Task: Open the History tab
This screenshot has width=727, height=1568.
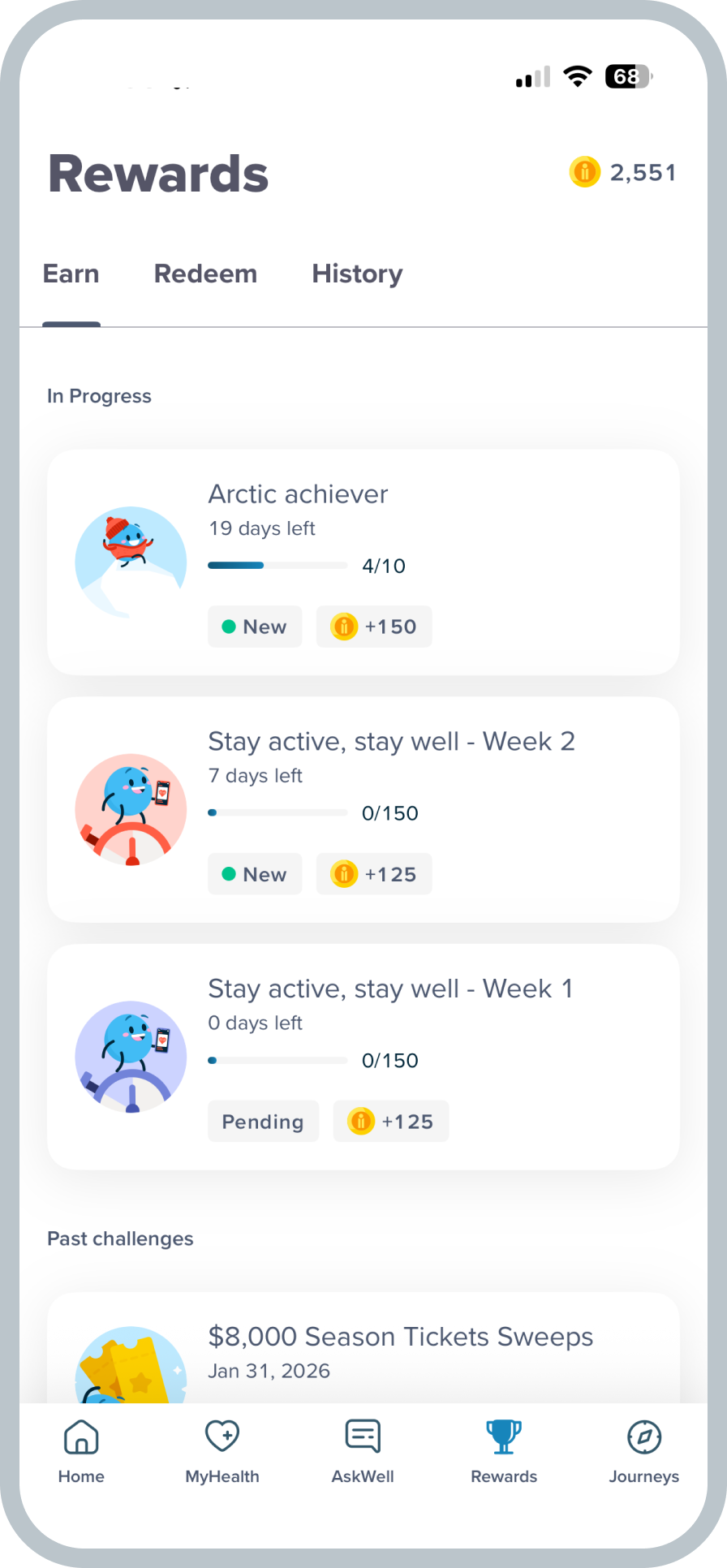Action: pos(357,274)
